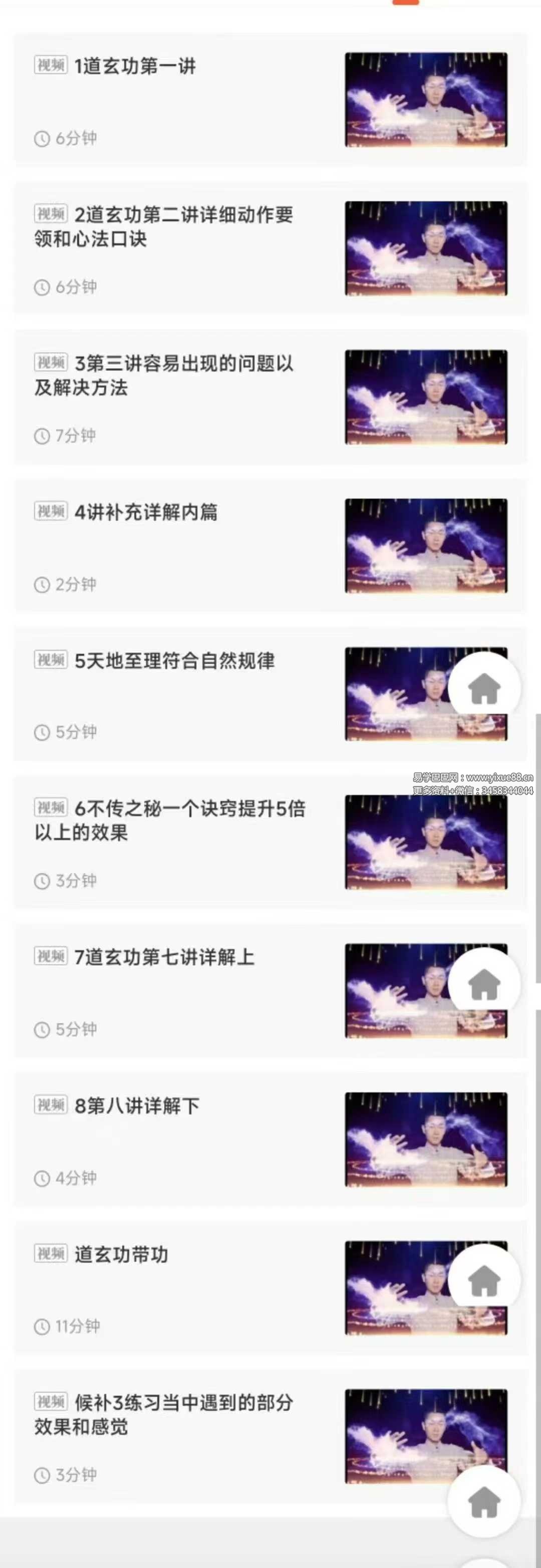
Task: Open 7道玄功第七讲详解上
Action: (x=163, y=957)
